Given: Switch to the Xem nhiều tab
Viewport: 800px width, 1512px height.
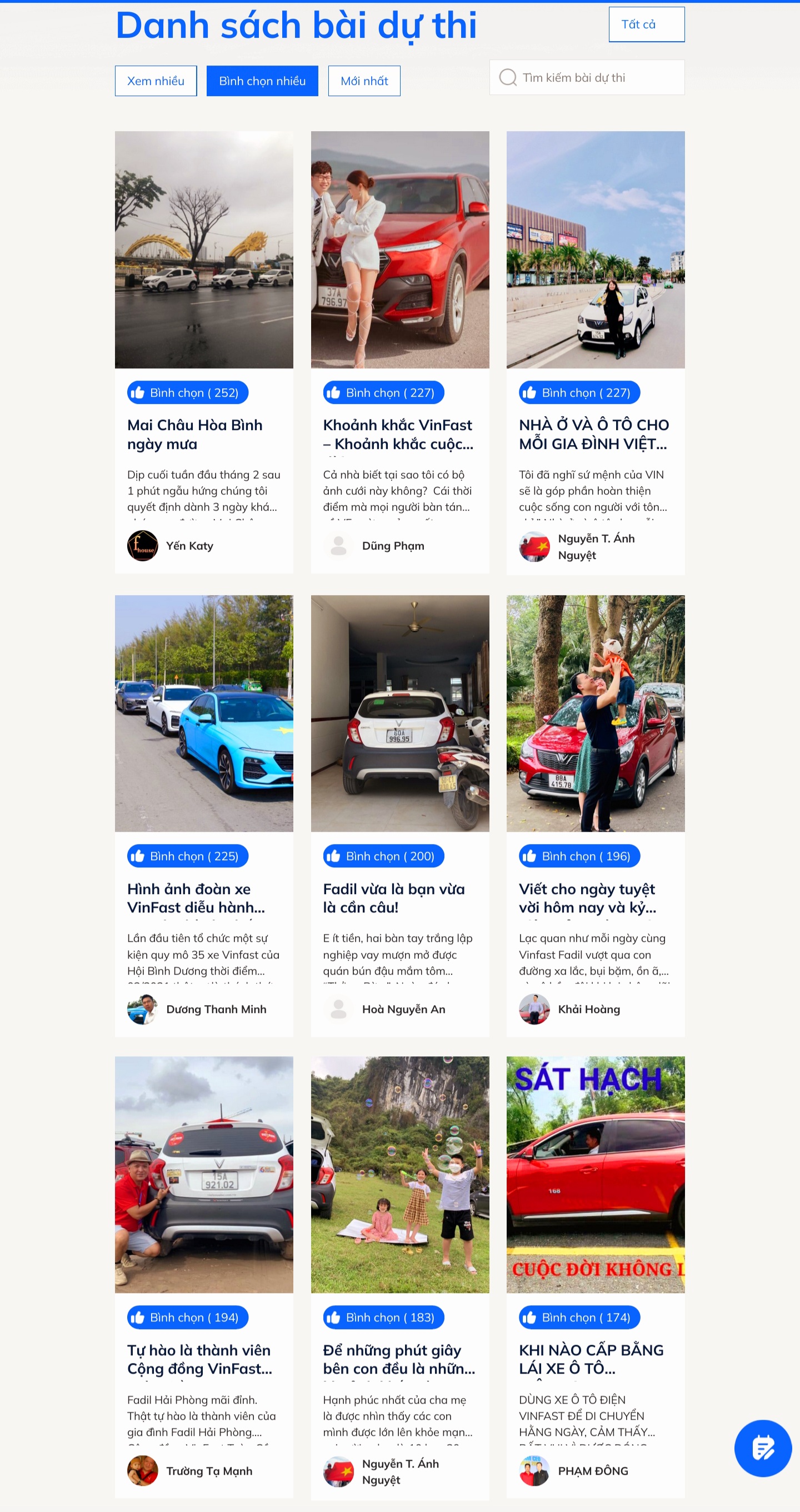Looking at the screenshot, I should (156, 81).
